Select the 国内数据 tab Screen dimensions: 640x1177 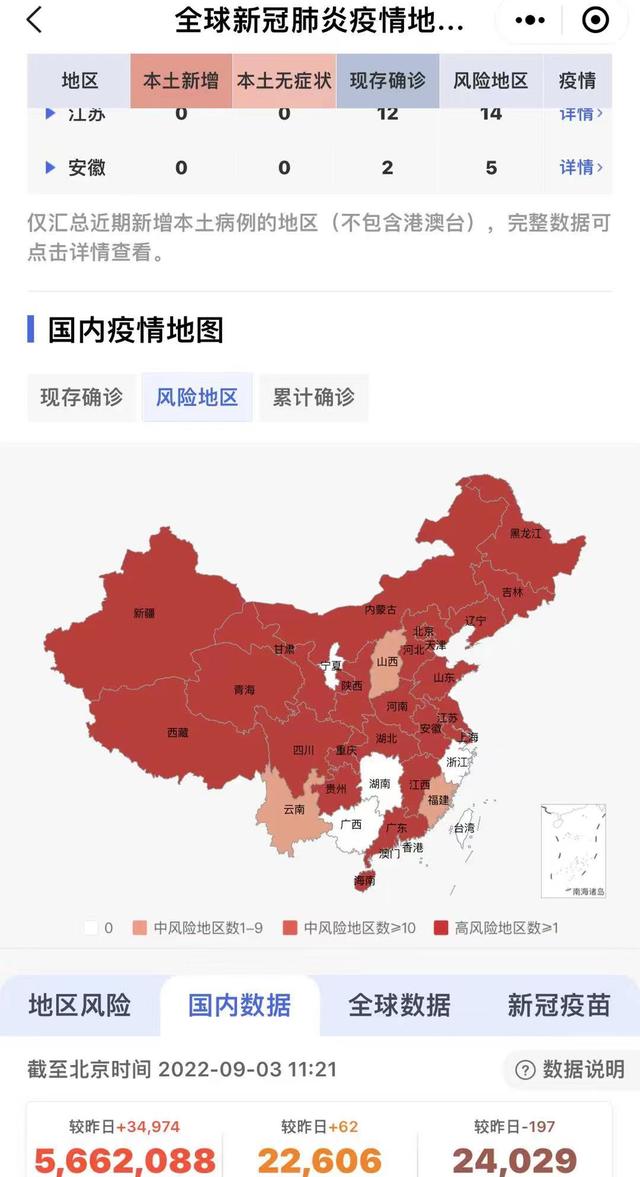(240, 1005)
